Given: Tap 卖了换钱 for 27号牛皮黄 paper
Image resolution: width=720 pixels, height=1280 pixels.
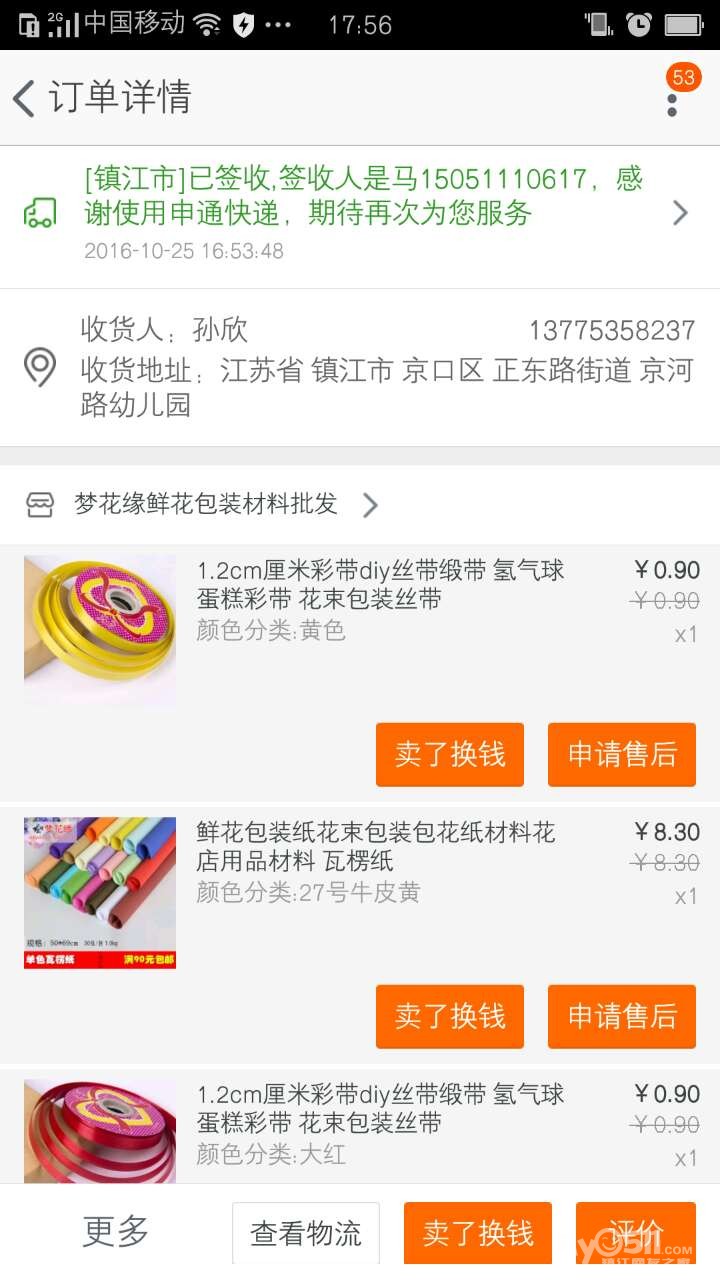Looking at the screenshot, I should [x=450, y=1016].
